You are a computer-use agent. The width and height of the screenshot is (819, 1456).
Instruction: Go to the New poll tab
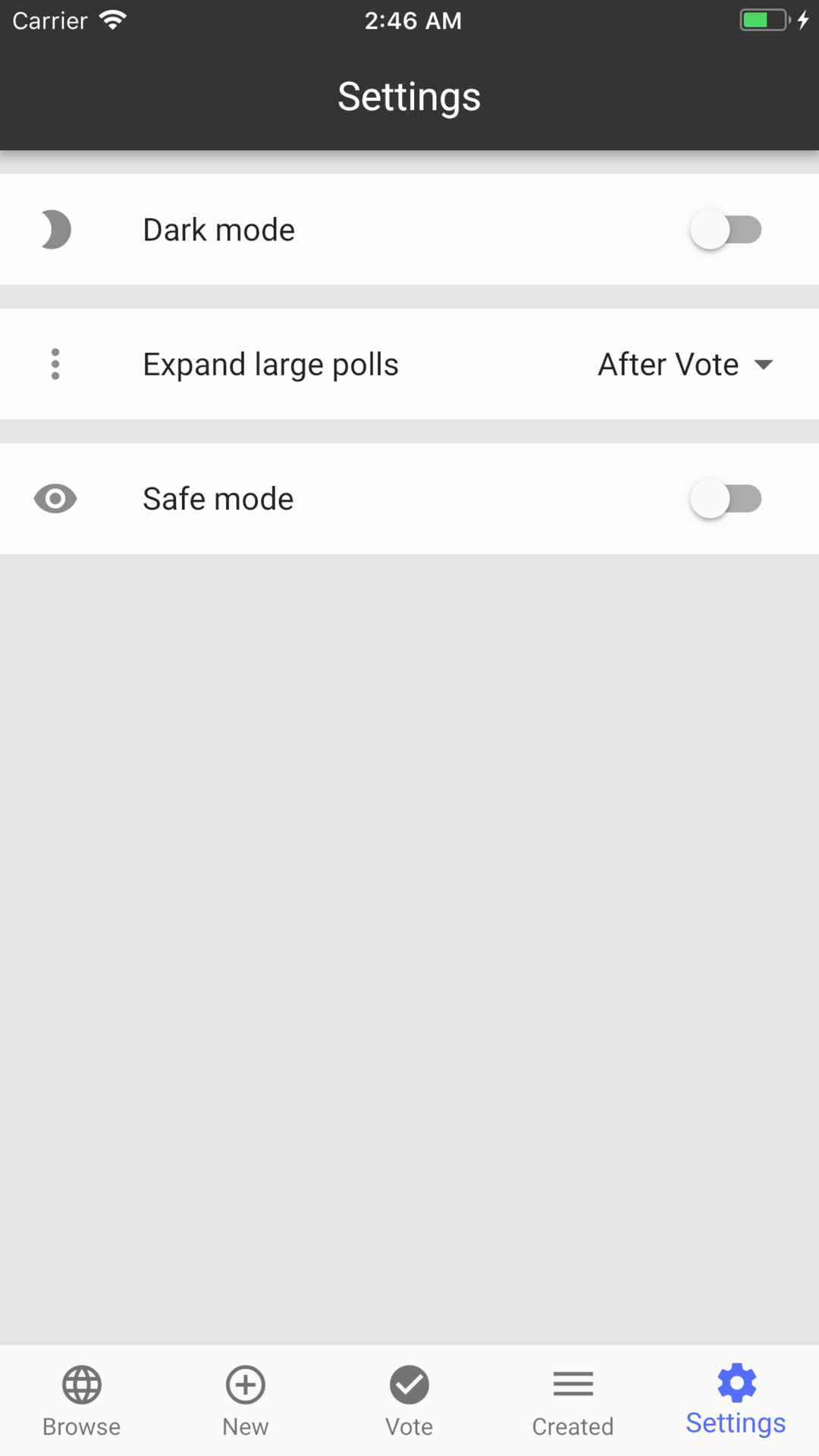pyautogui.click(x=246, y=1401)
